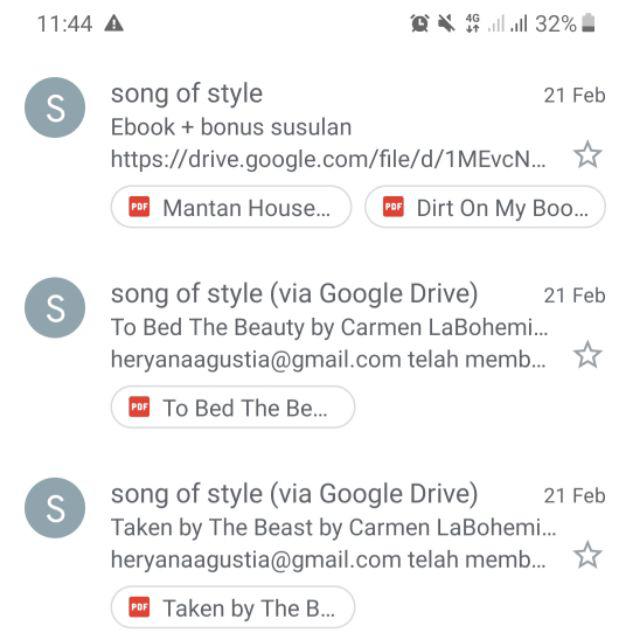Select the 'Taken by The Beast' sender avatar
Image resolution: width=631 pixels, height=640 pixels.
pos(54,509)
